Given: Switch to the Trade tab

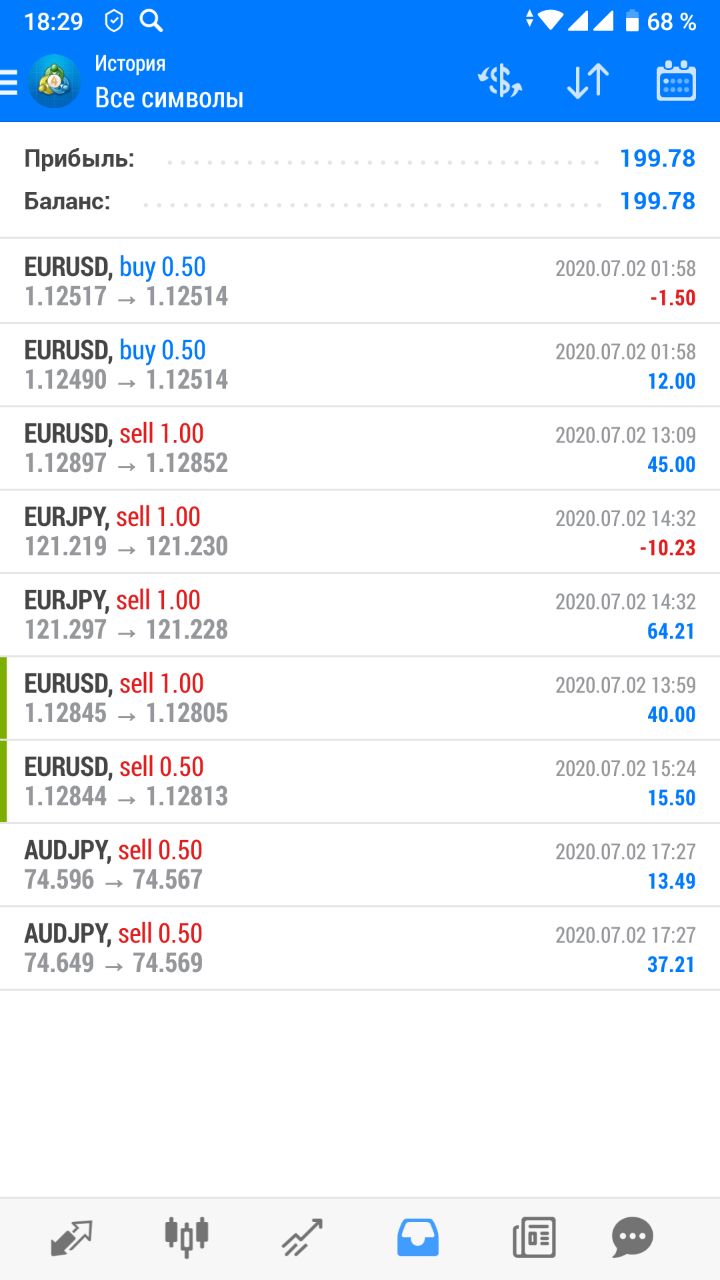Looking at the screenshot, I should click(302, 1238).
